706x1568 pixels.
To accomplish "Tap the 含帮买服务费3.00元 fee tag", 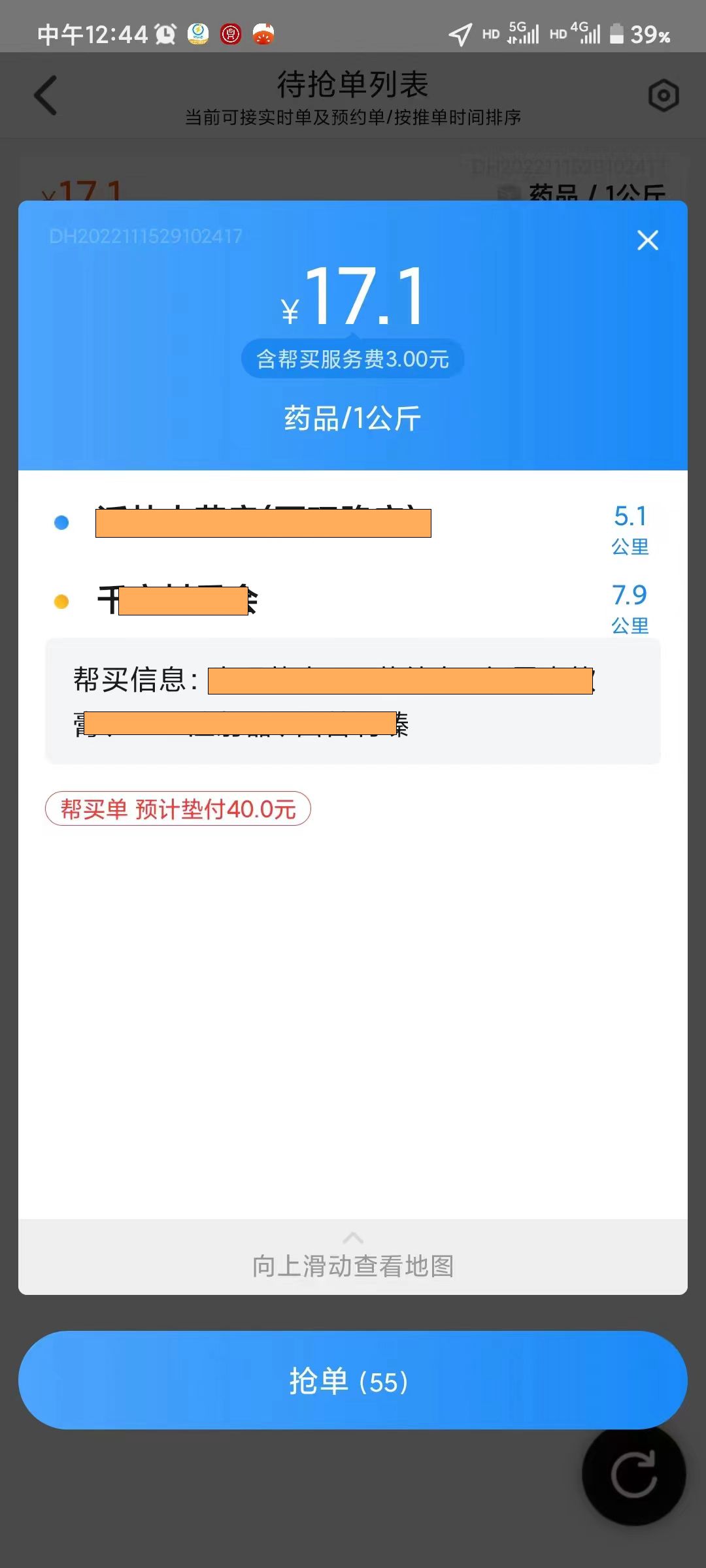I will pos(353,358).
